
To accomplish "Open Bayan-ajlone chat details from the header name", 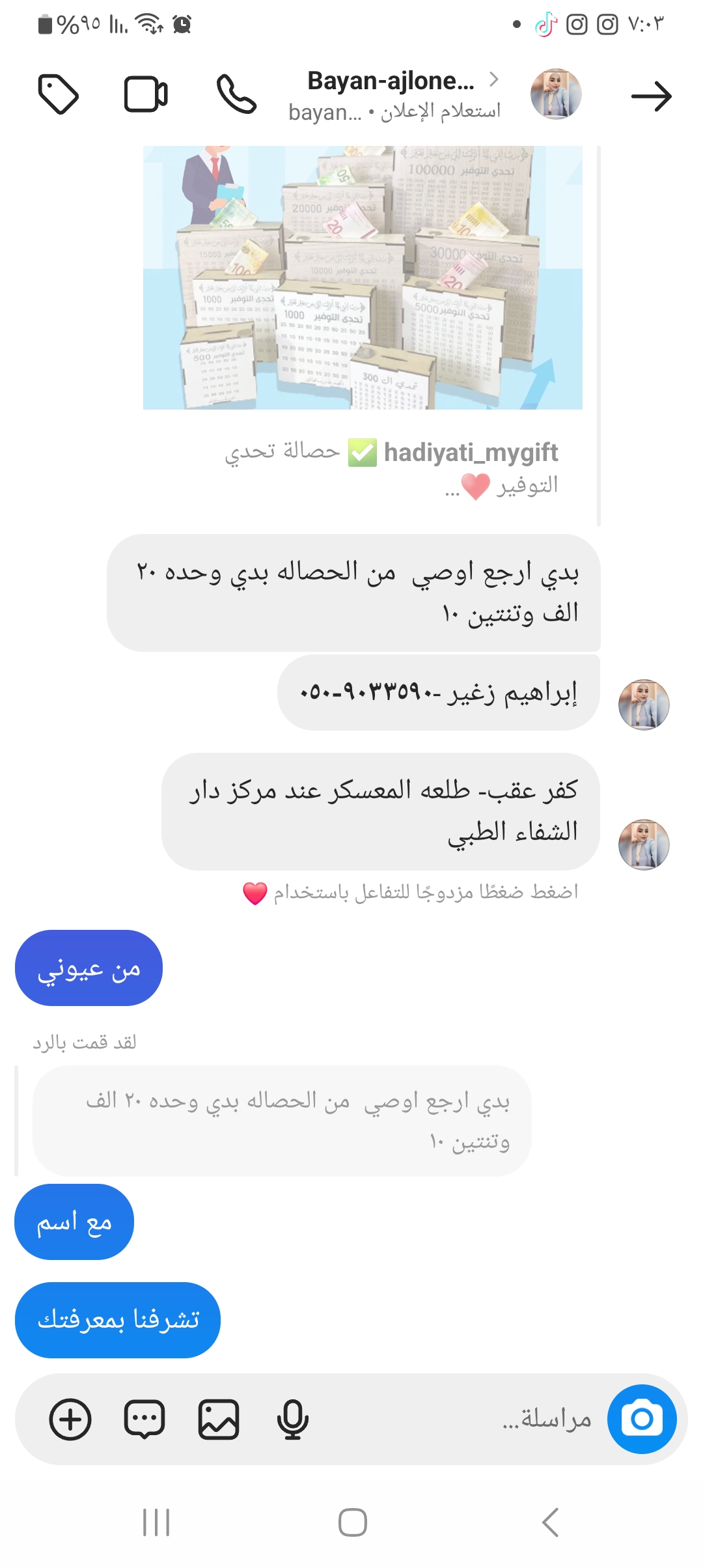I will point(391,82).
